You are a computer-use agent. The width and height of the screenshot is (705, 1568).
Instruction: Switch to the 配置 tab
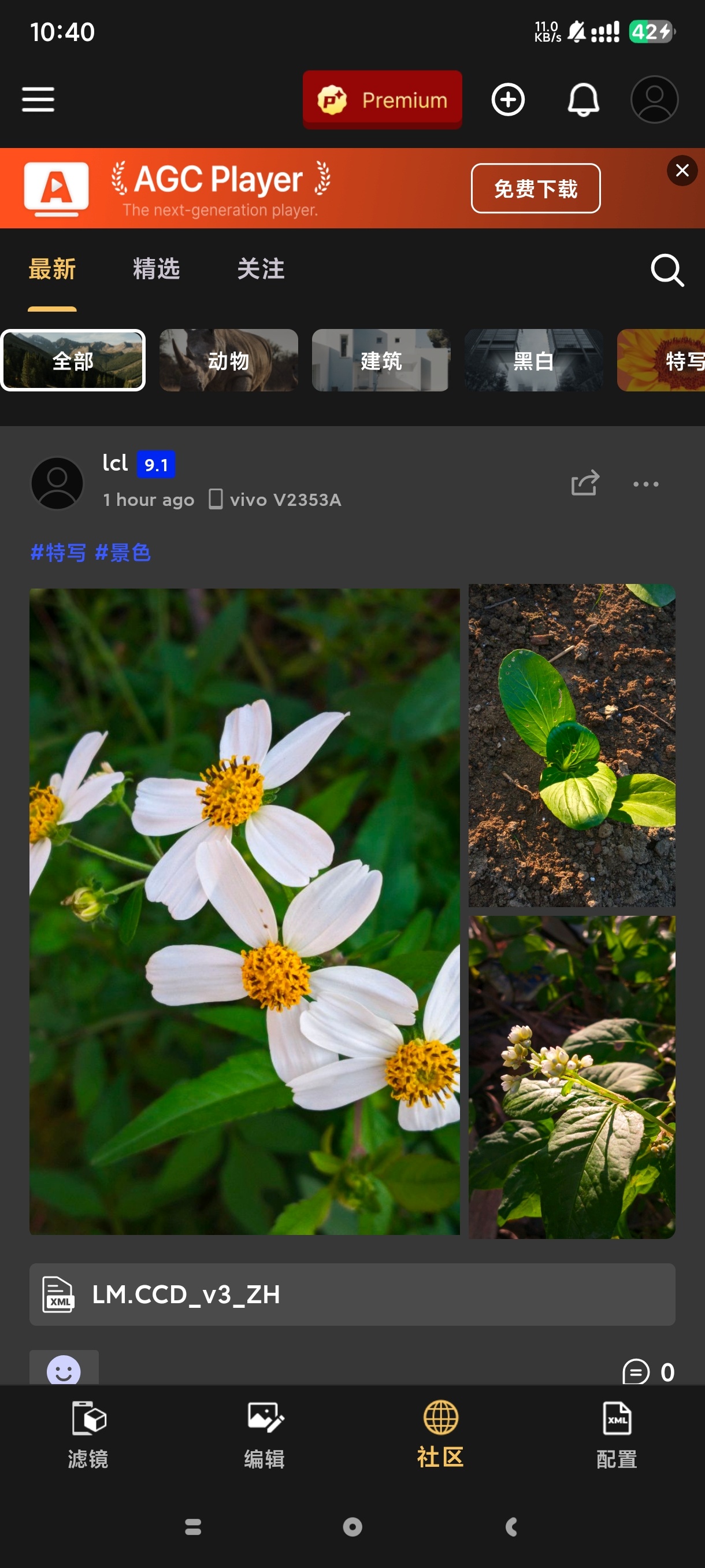tap(616, 1433)
